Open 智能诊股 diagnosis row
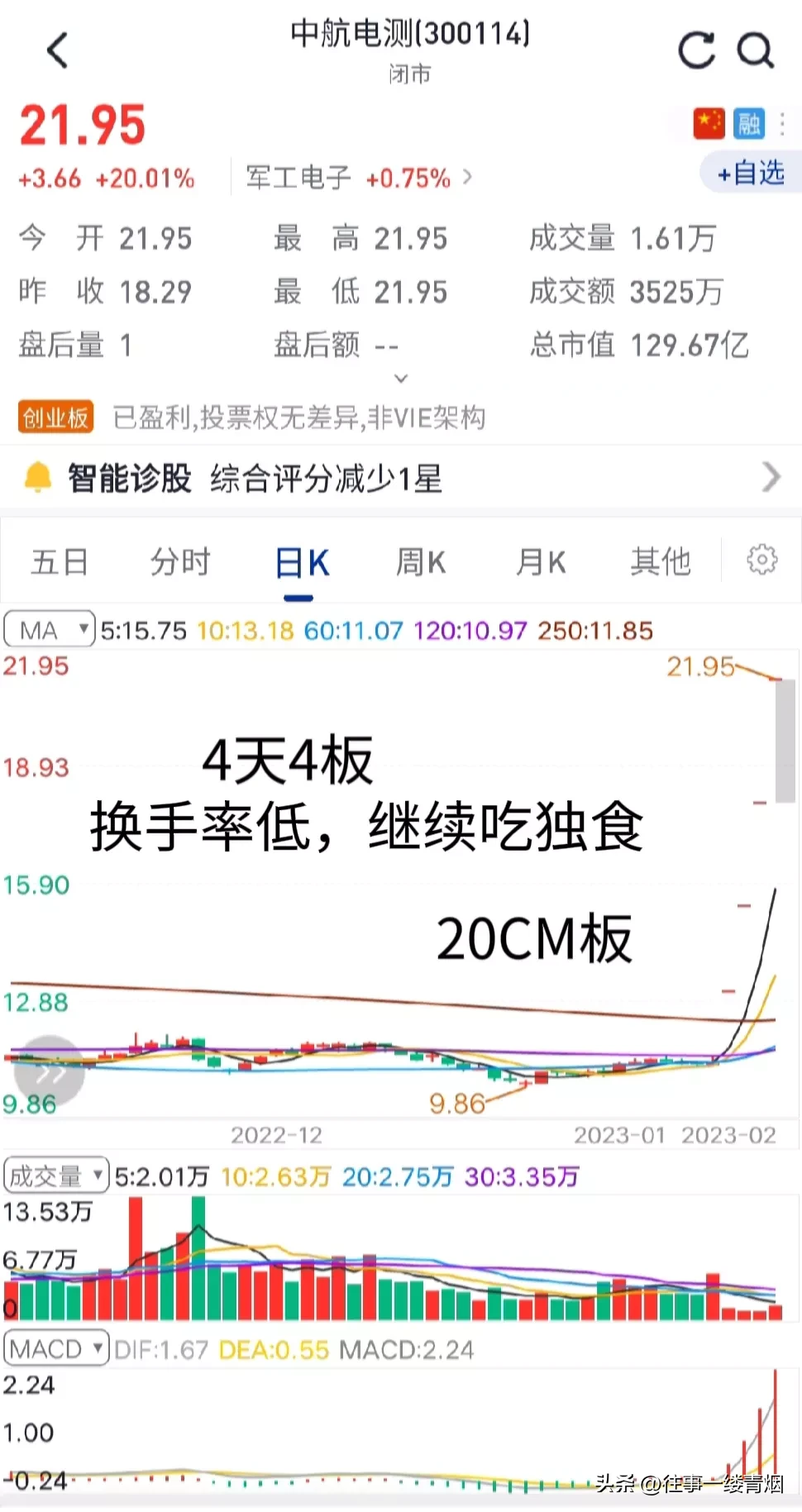802x1512 pixels. coord(400,478)
